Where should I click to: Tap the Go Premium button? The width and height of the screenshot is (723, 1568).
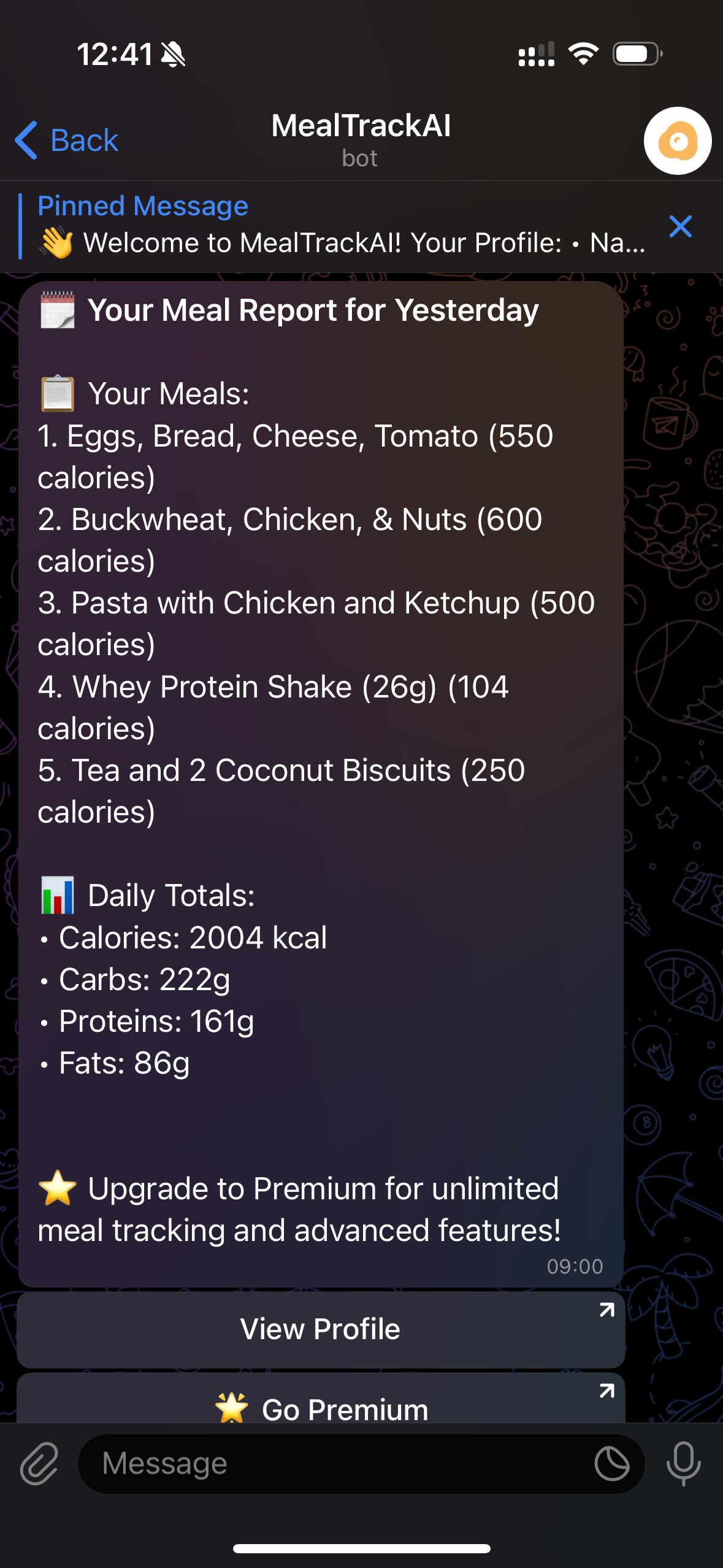pyautogui.click(x=321, y=1398)
